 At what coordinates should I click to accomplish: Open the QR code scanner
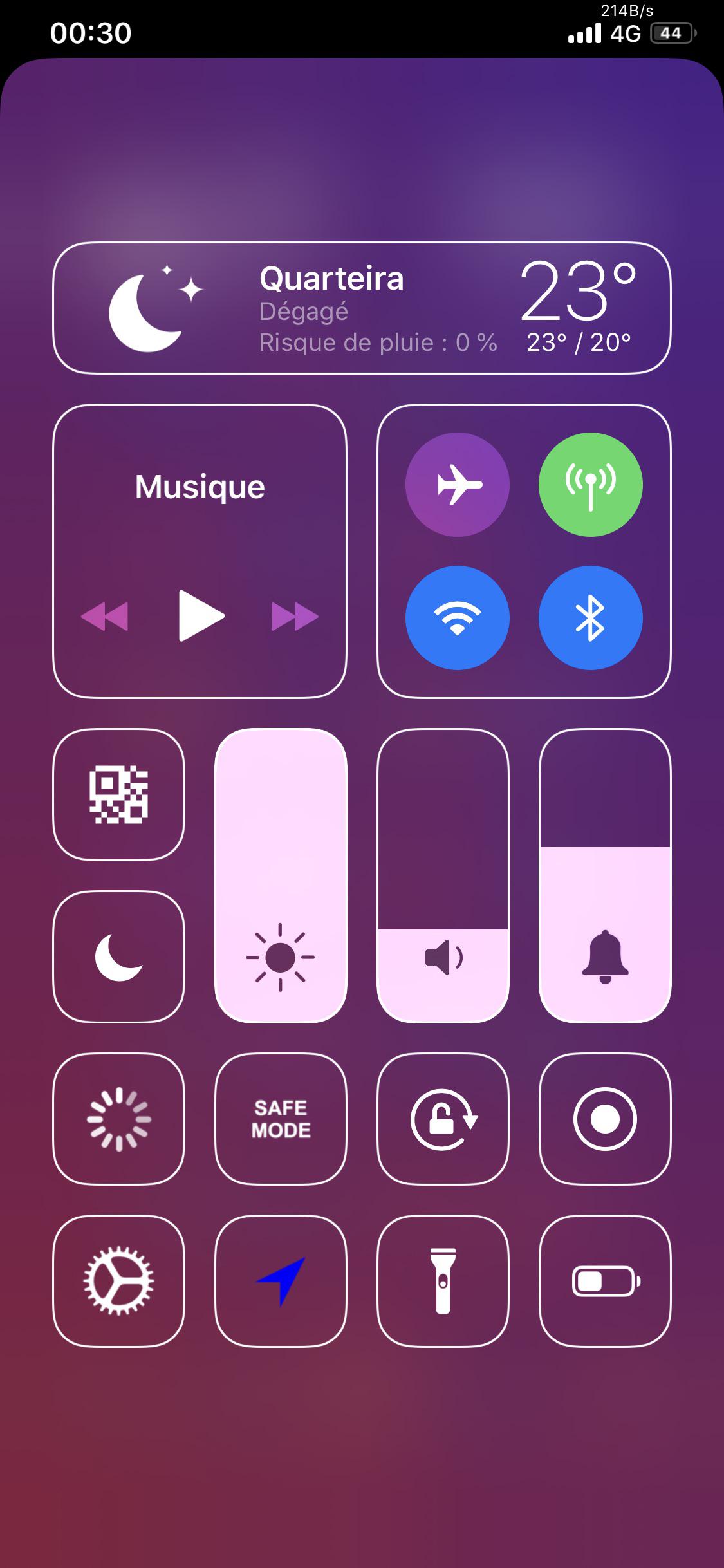click(x=118, y=794)
